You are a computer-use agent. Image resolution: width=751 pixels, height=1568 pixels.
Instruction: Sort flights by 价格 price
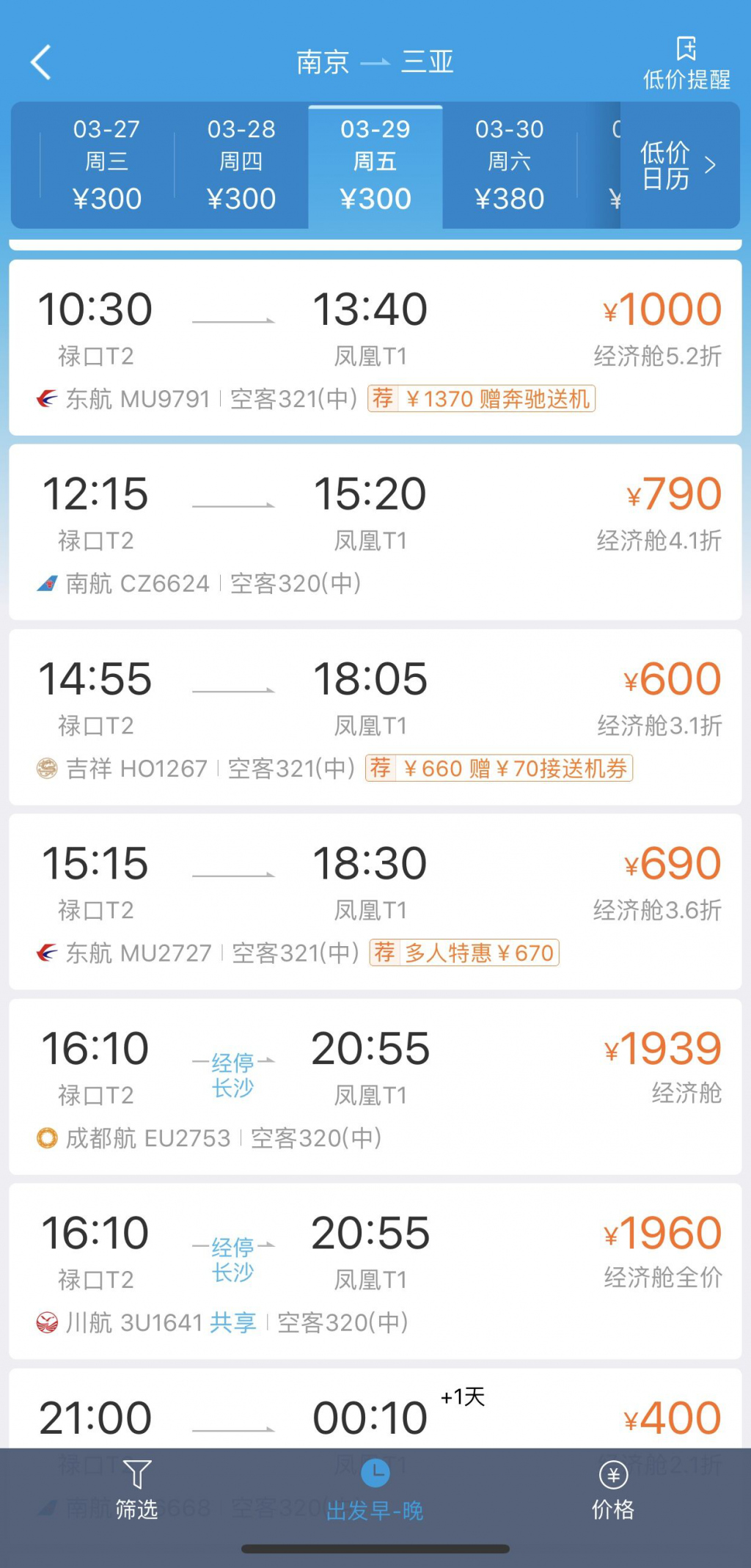613,1490
